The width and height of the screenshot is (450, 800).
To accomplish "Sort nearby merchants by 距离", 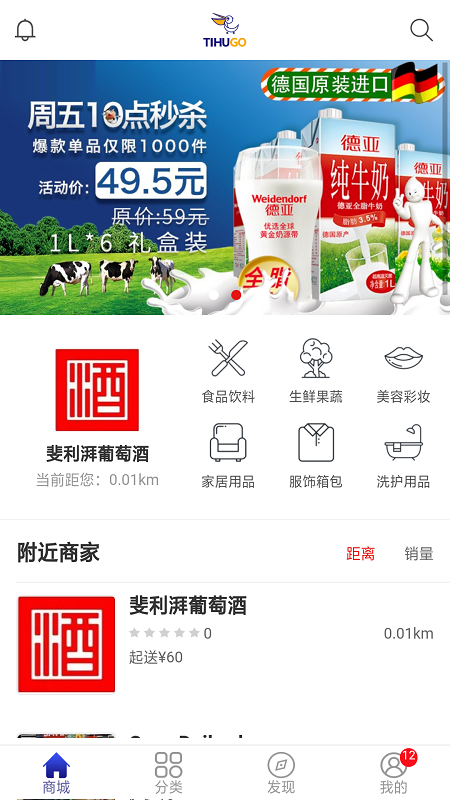I will (x=360, y=554).
